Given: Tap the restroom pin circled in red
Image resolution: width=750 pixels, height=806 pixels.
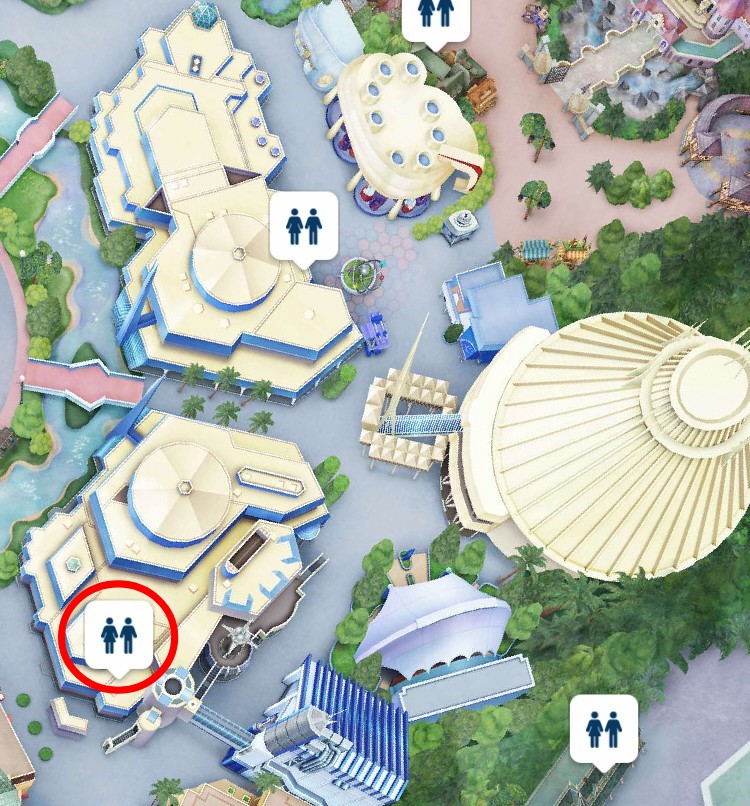Looking at the screenshot, I should coord(118,635).
